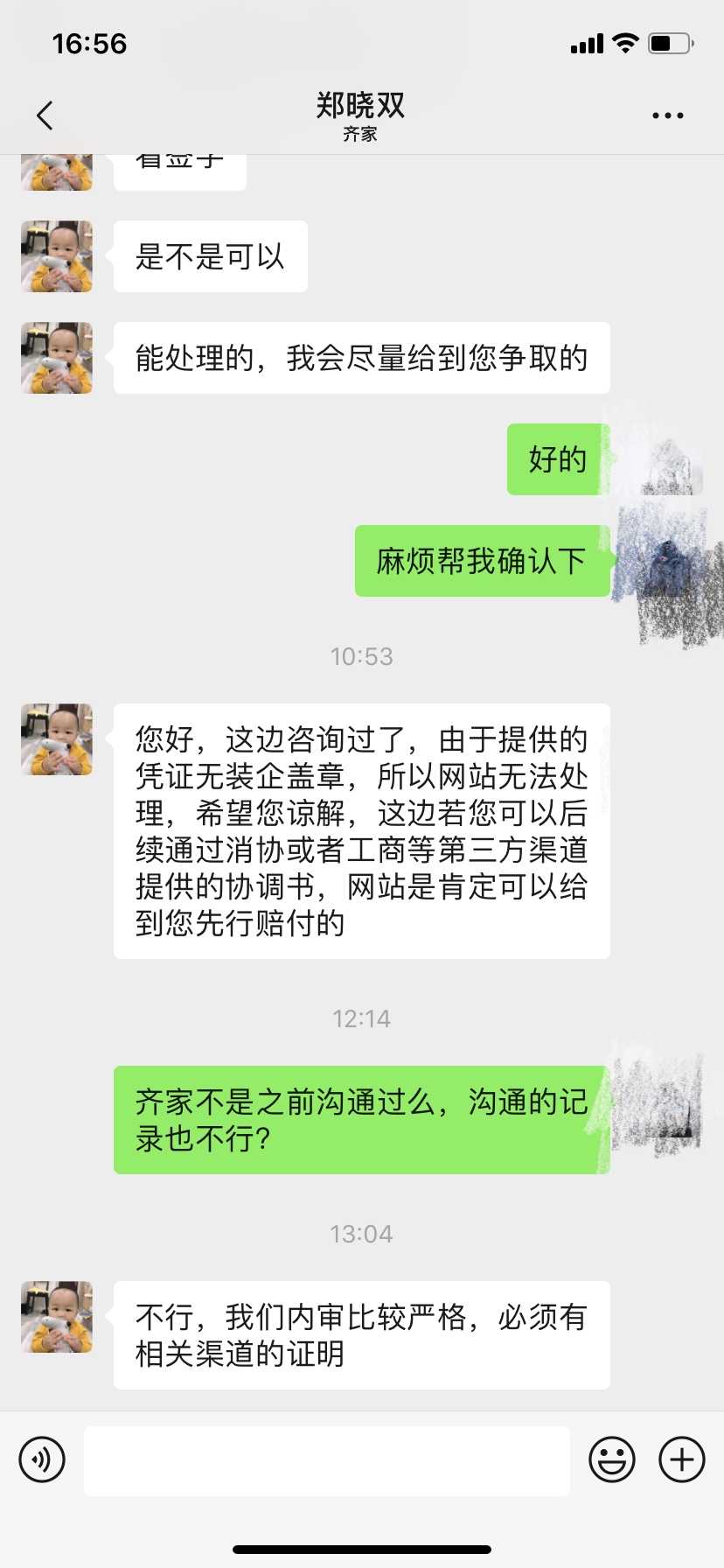Focus the message text field
This screenshot has width=724, height=1568.
pos(327,1460)
